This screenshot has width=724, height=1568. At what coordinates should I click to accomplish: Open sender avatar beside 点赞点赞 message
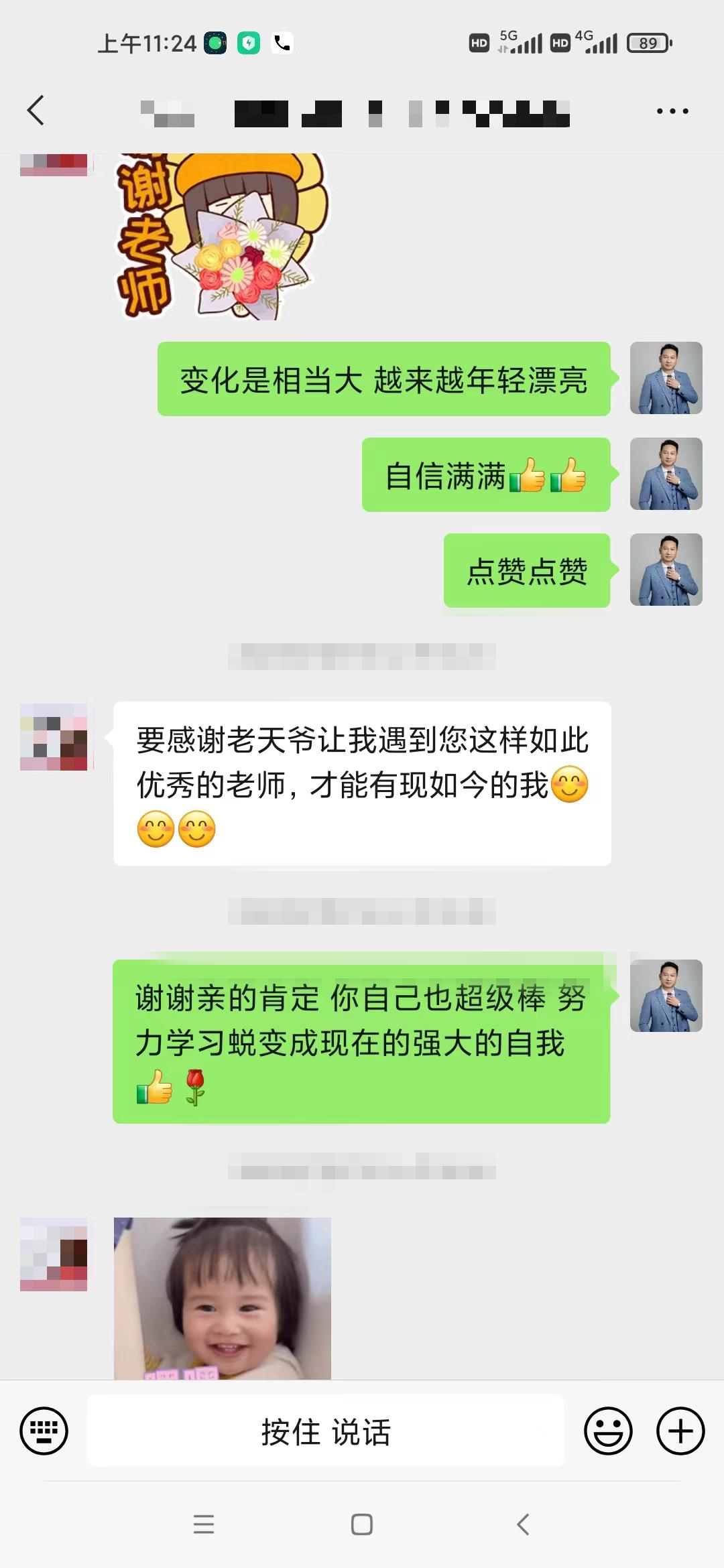point(666,570)
